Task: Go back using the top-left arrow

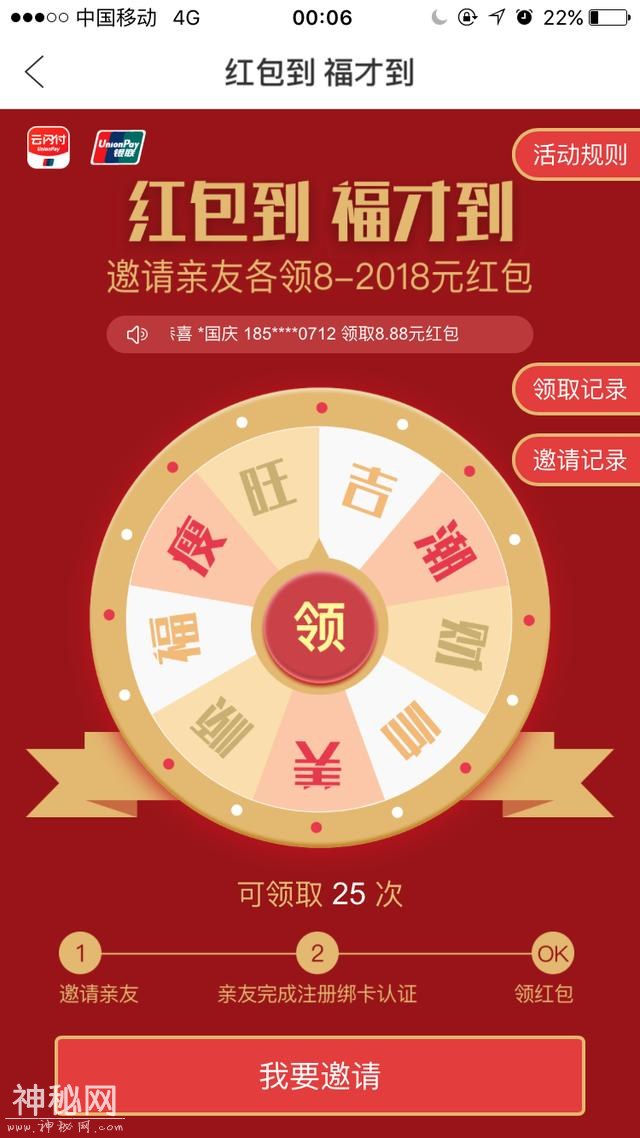Action: 35,73
